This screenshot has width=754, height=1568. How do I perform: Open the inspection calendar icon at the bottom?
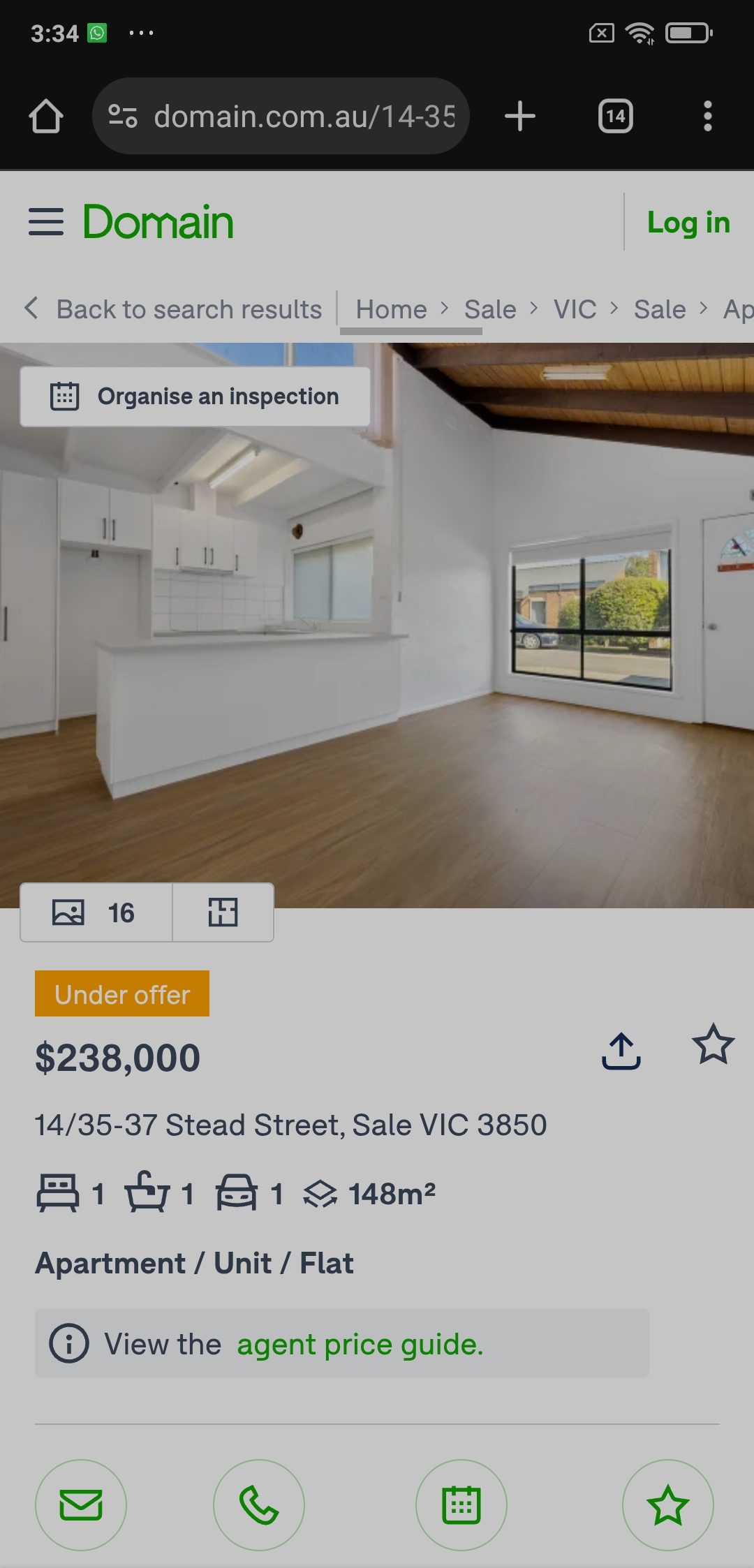point(461,1505)
